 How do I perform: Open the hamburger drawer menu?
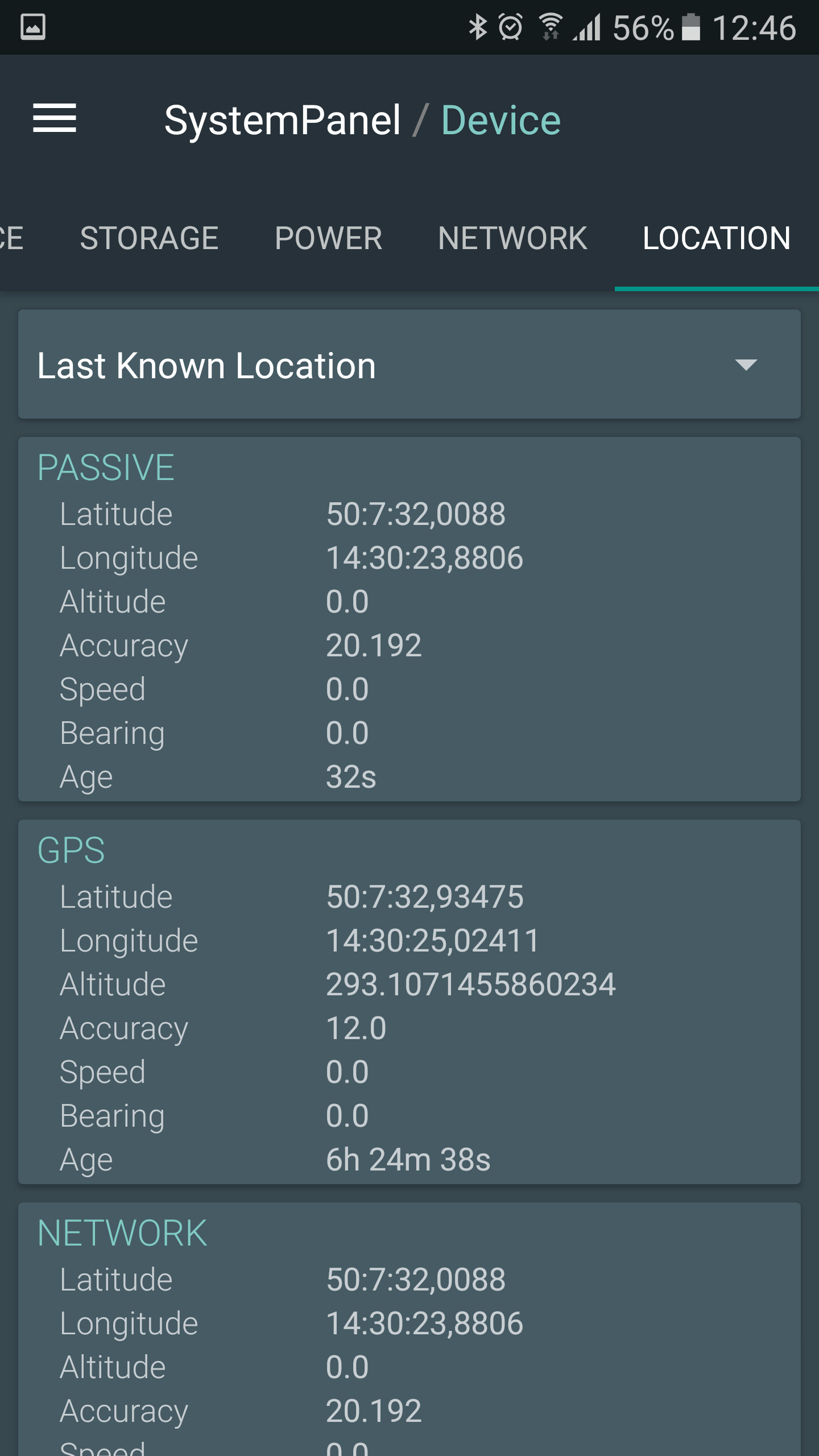pos(55,118)
